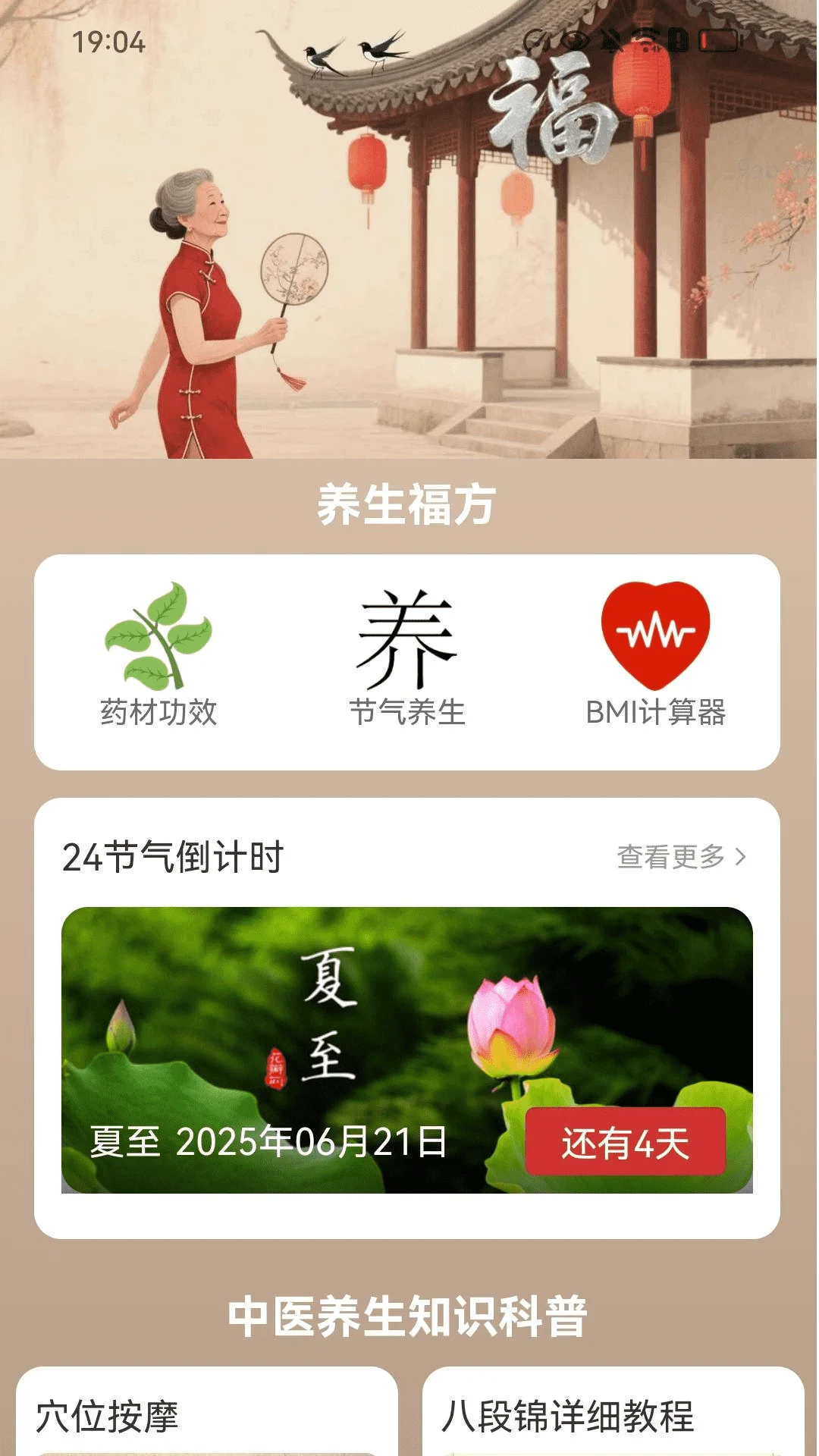Open more solar terms via the arrow
The height and width of the screenshot is (1456, 819).
741,855
